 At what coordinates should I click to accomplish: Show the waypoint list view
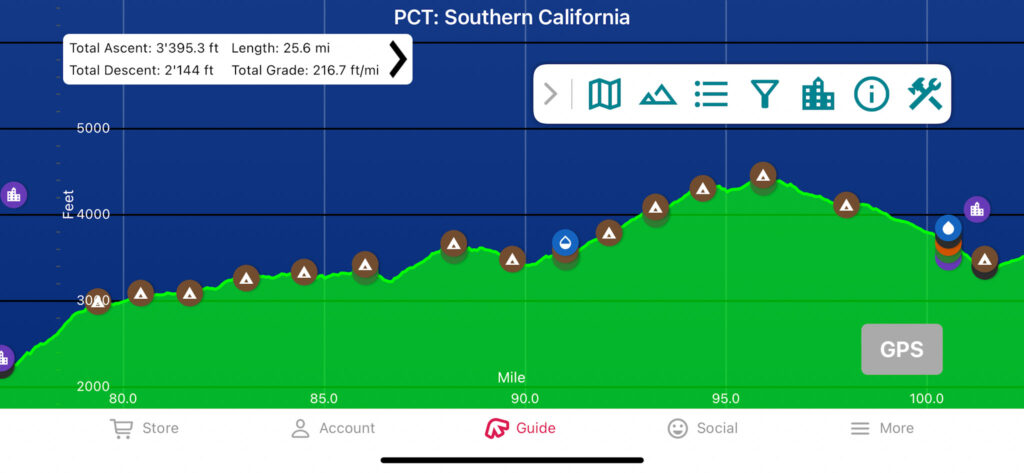click(711, 95)
